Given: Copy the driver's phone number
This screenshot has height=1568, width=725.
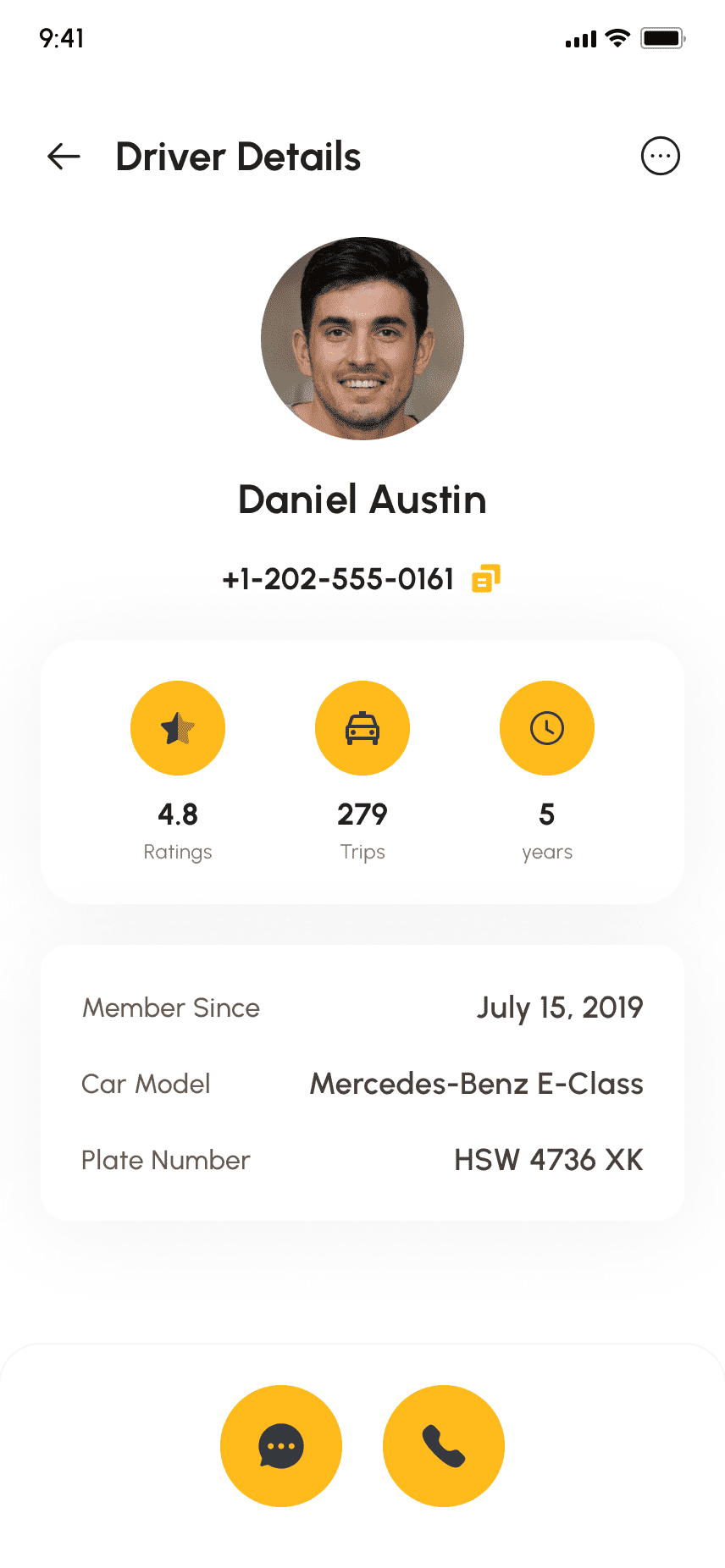Looking at the screenshot, I should (x=486, y=578).
